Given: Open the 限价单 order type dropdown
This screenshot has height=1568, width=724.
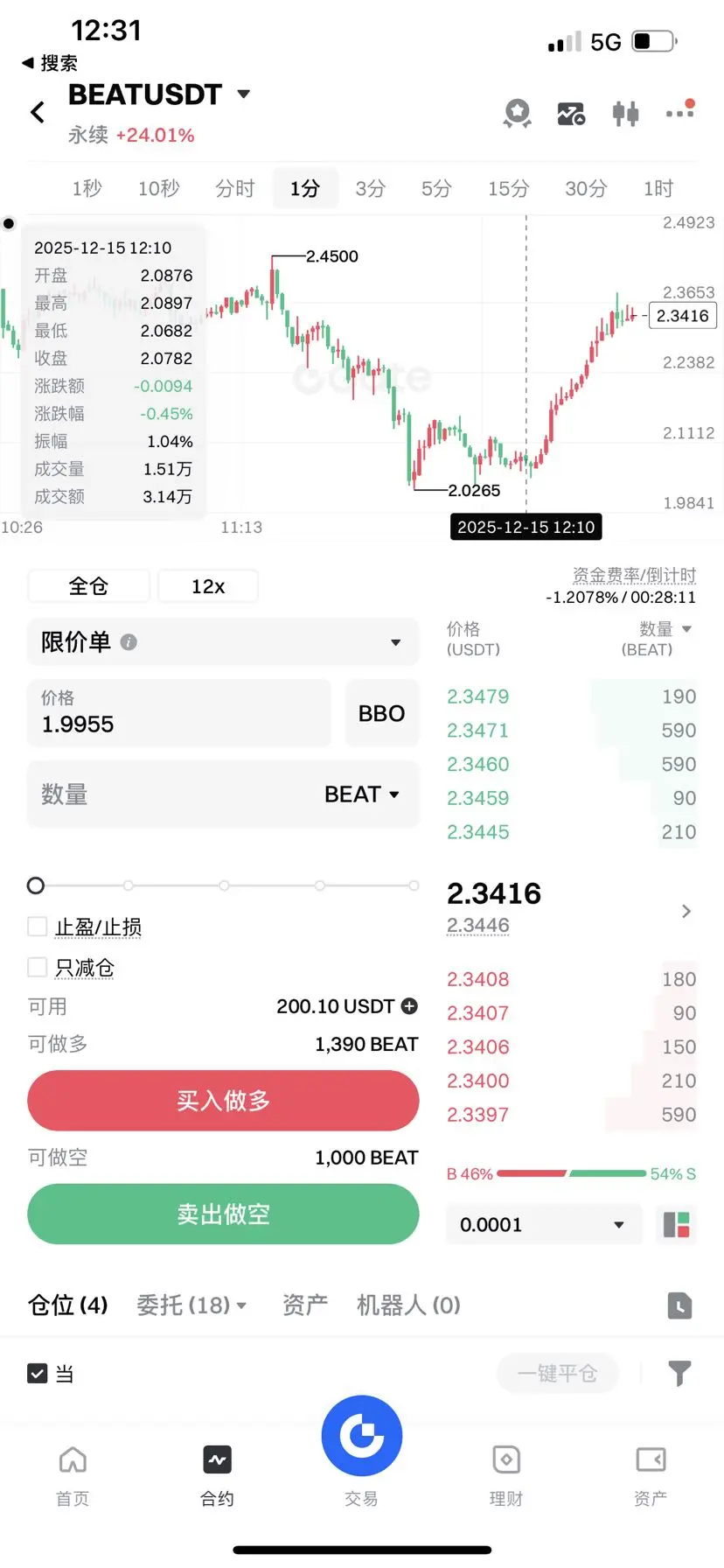Looking at the screenshot, I should [x=222, y=642].
